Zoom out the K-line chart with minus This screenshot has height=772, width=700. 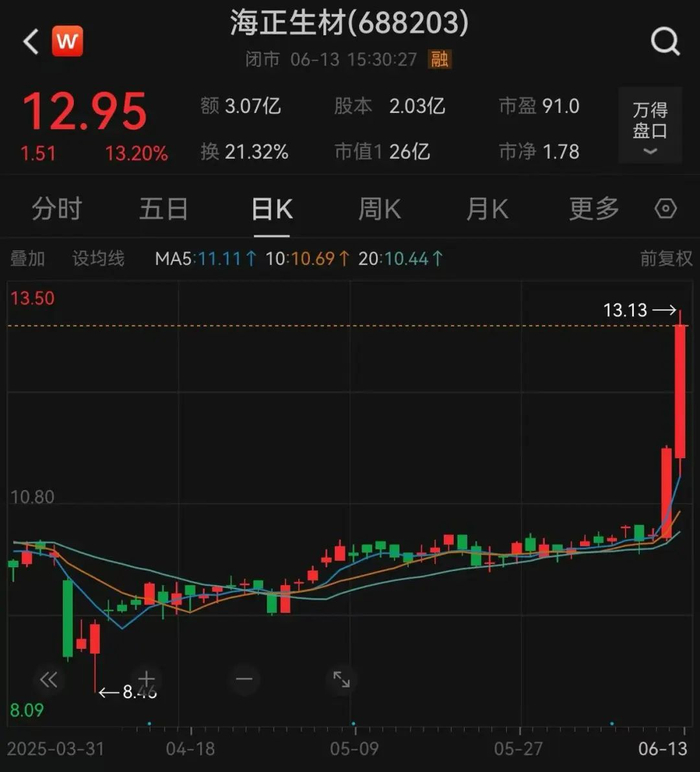click(x=244, y=680)
